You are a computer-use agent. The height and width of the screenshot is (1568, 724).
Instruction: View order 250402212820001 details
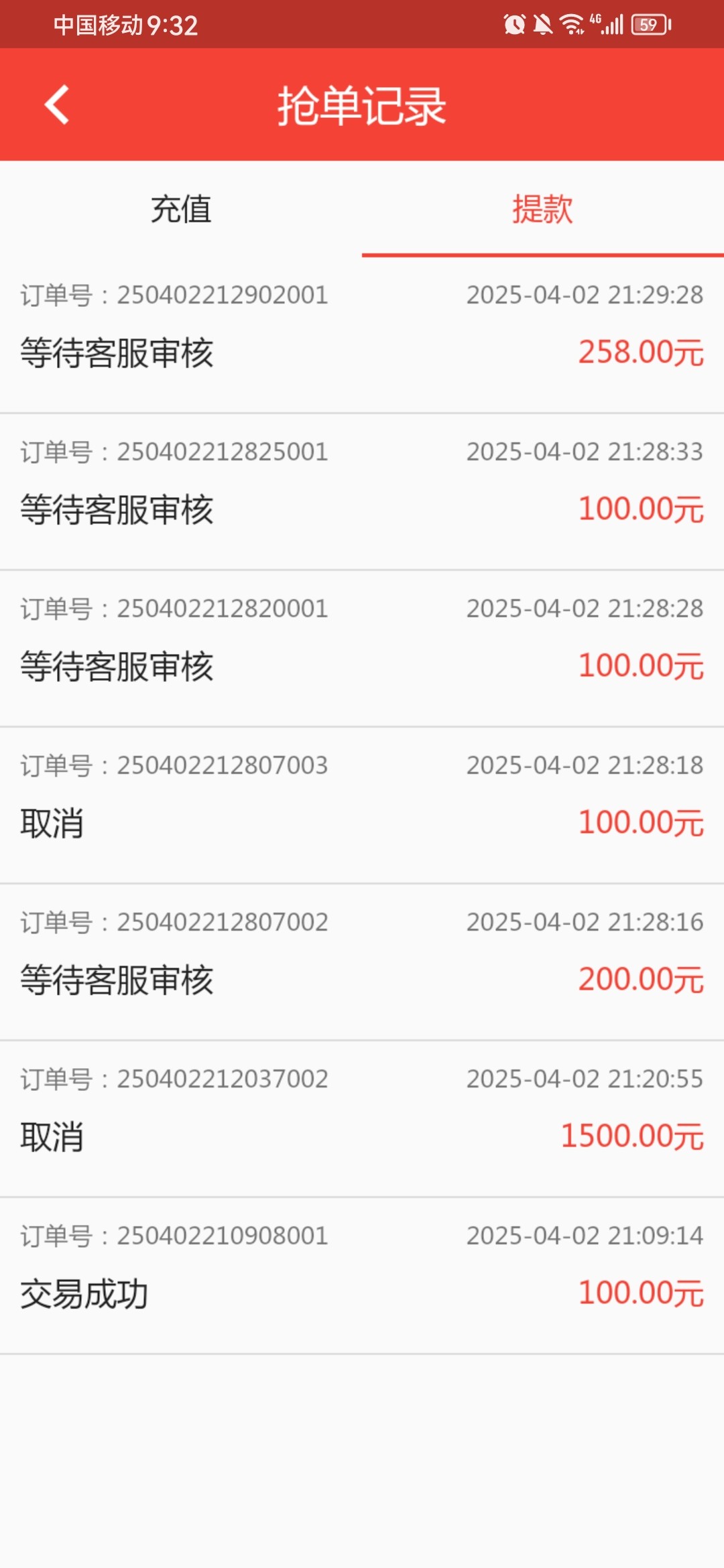[362, 649]
